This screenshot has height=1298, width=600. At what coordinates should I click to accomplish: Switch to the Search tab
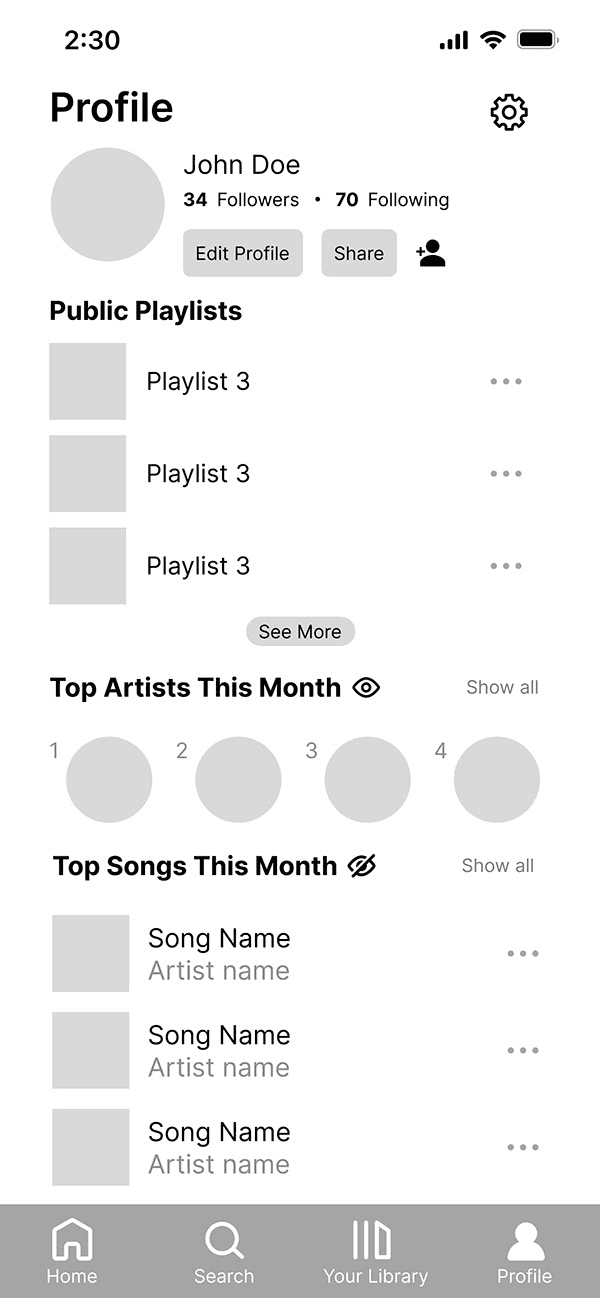[224, 1251]
